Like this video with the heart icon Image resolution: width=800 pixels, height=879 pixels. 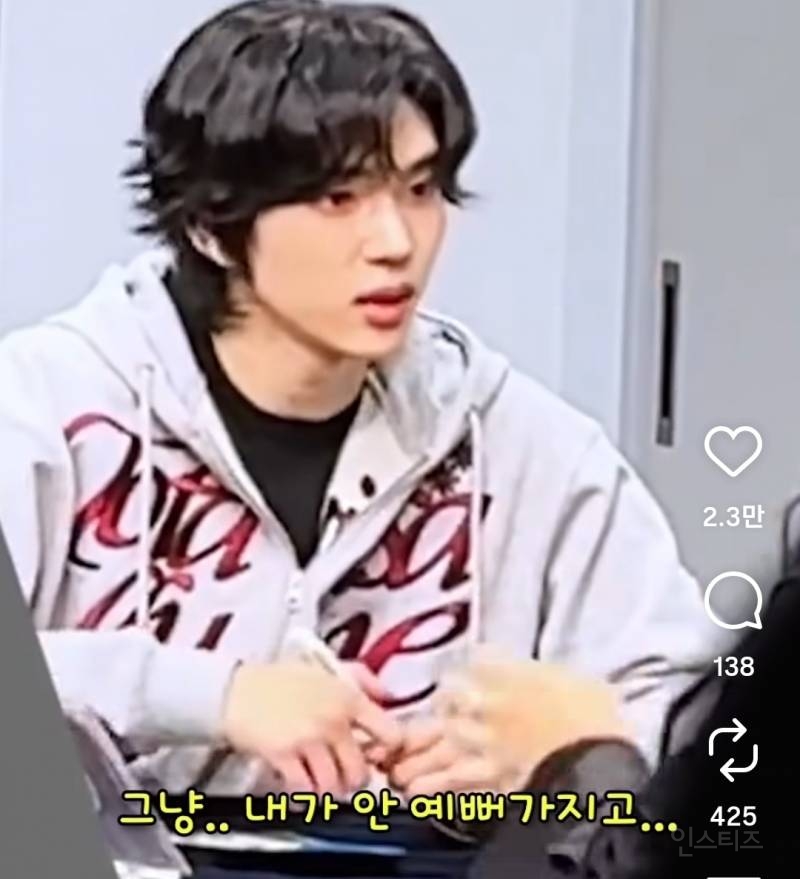733,452
